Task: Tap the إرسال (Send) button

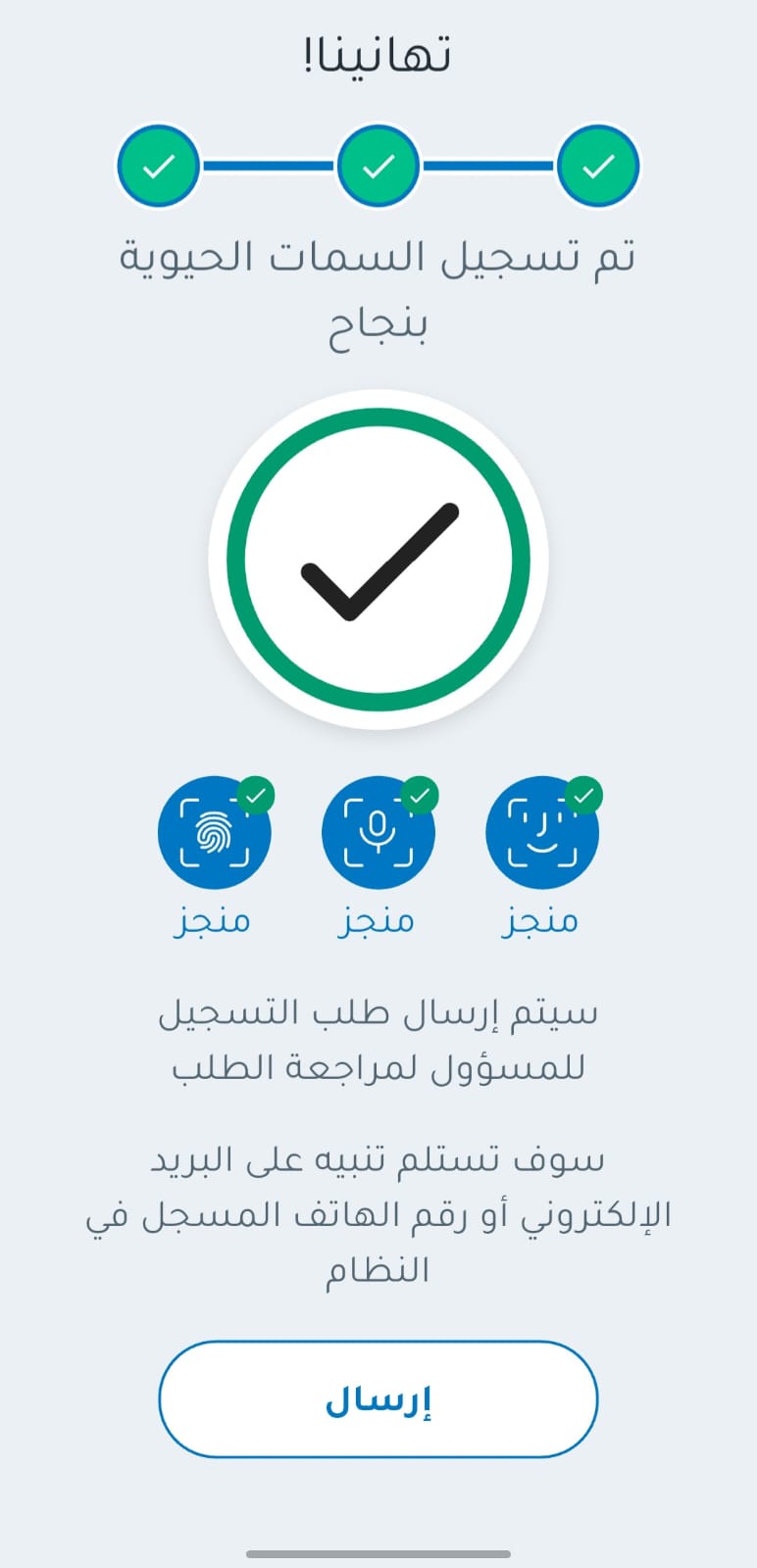Action: [x=378, y=1399]
